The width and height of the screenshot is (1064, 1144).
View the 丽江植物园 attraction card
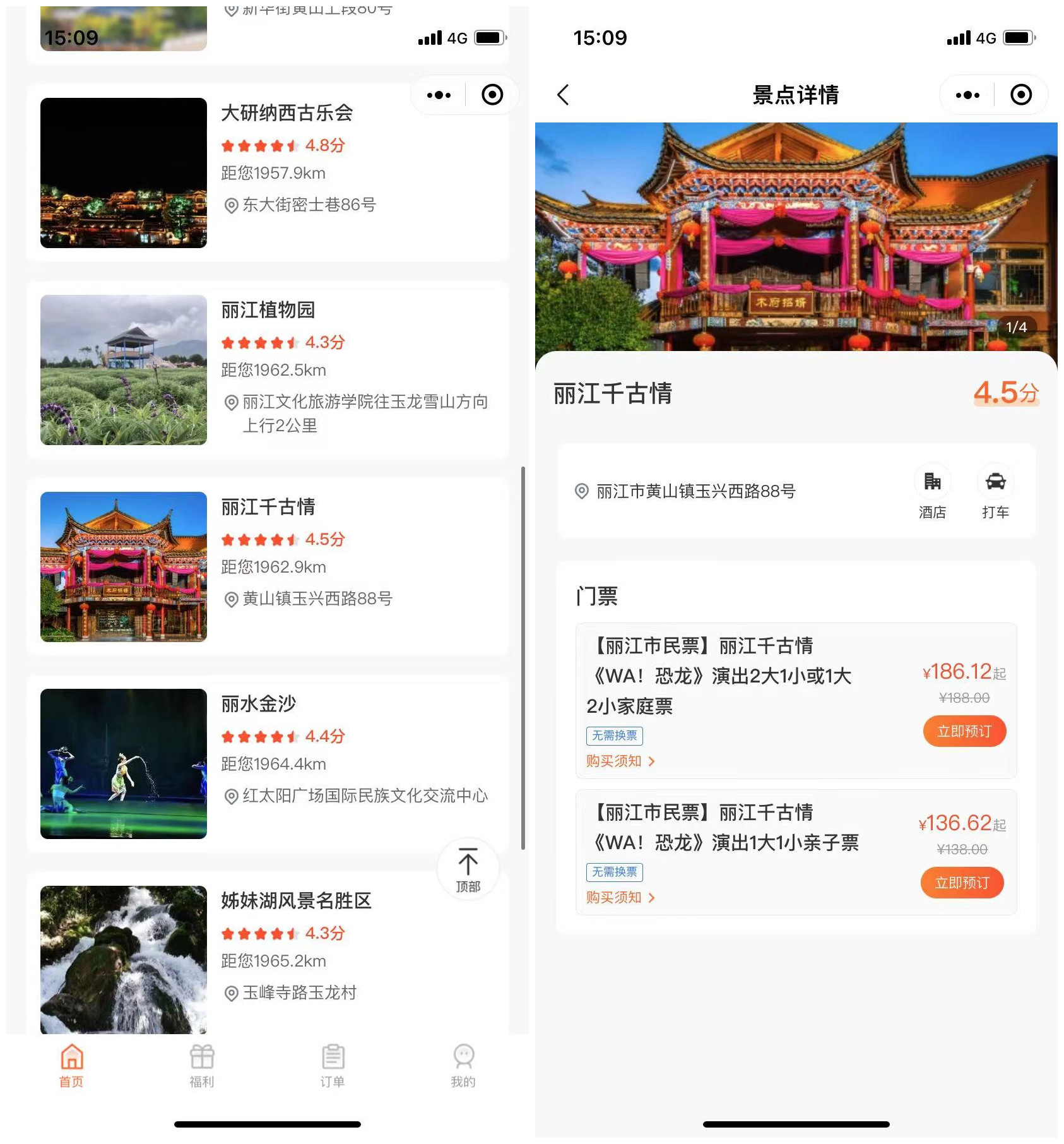coord(268,370)
